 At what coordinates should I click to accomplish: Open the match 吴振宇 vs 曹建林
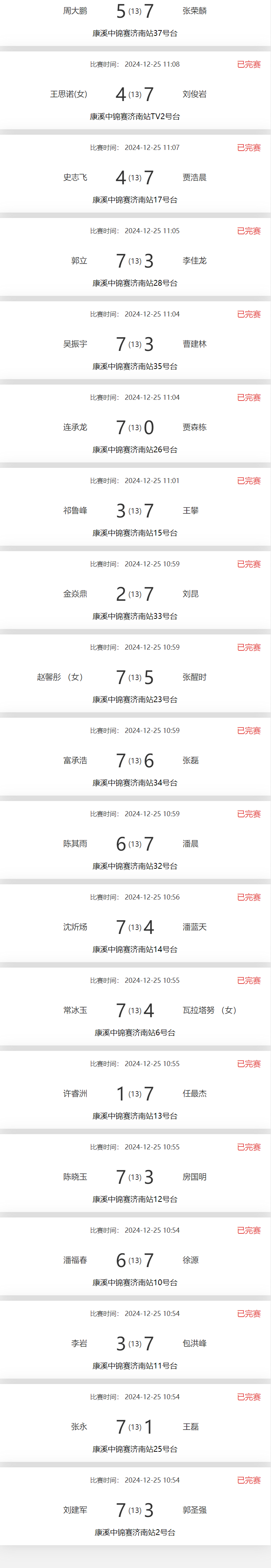coord(135,344)
